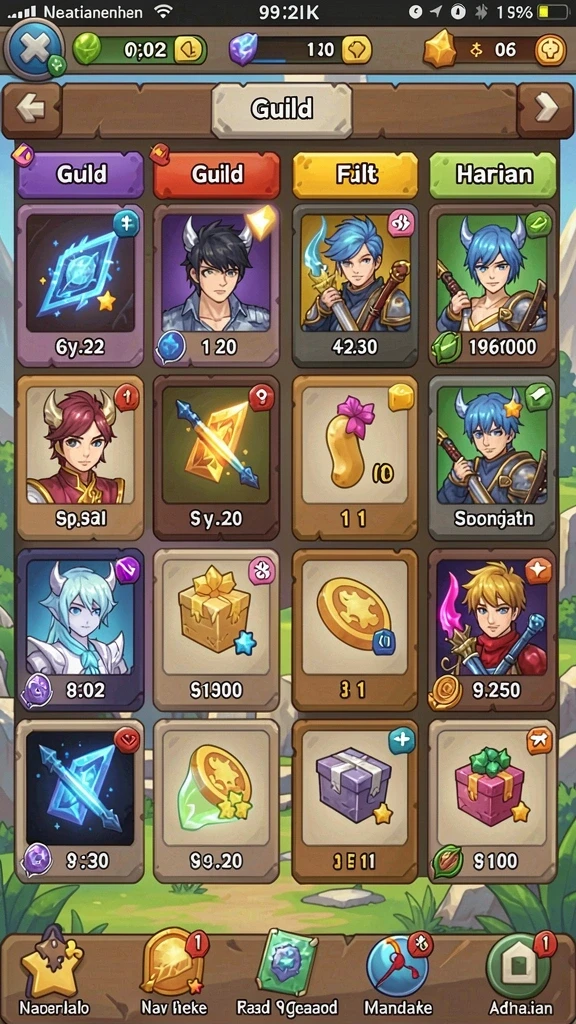Switch to the red Guild tab
This screenshot has height=1024, width=576.
[x=216, y=174]
